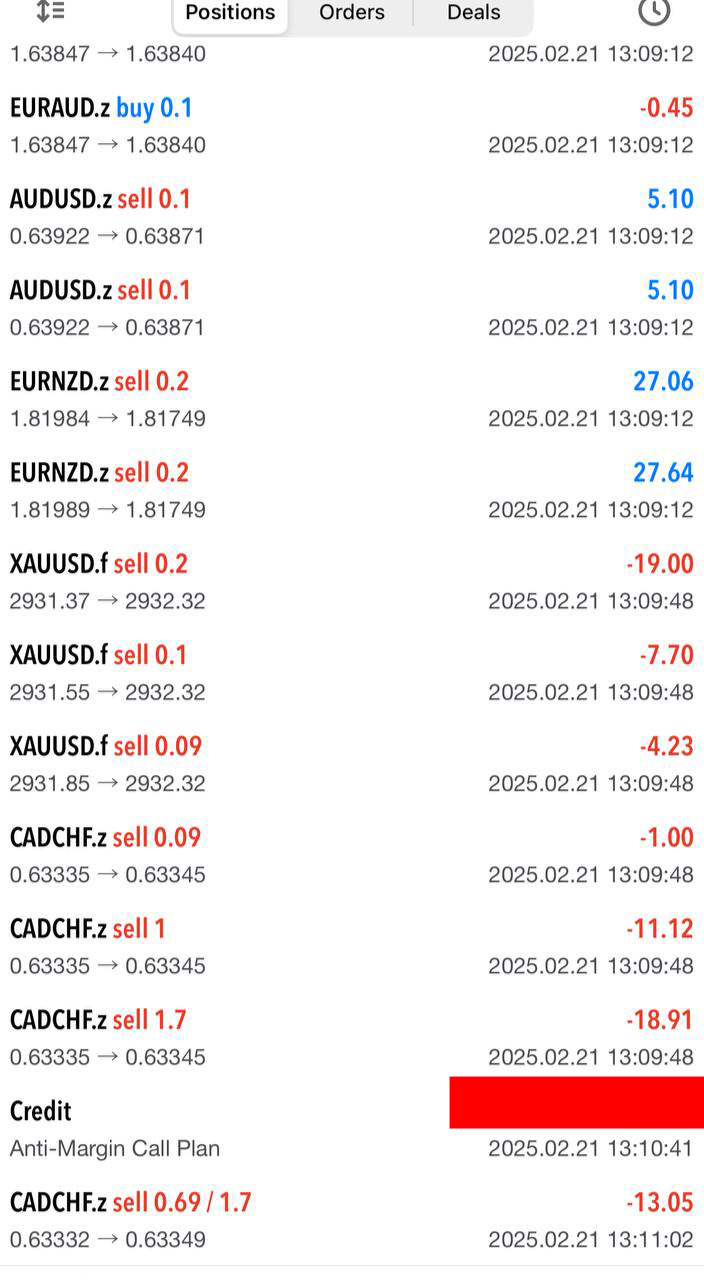Show the Deals history tab
This screenshot has height=1280, width=704.
[x=473, y=13]
